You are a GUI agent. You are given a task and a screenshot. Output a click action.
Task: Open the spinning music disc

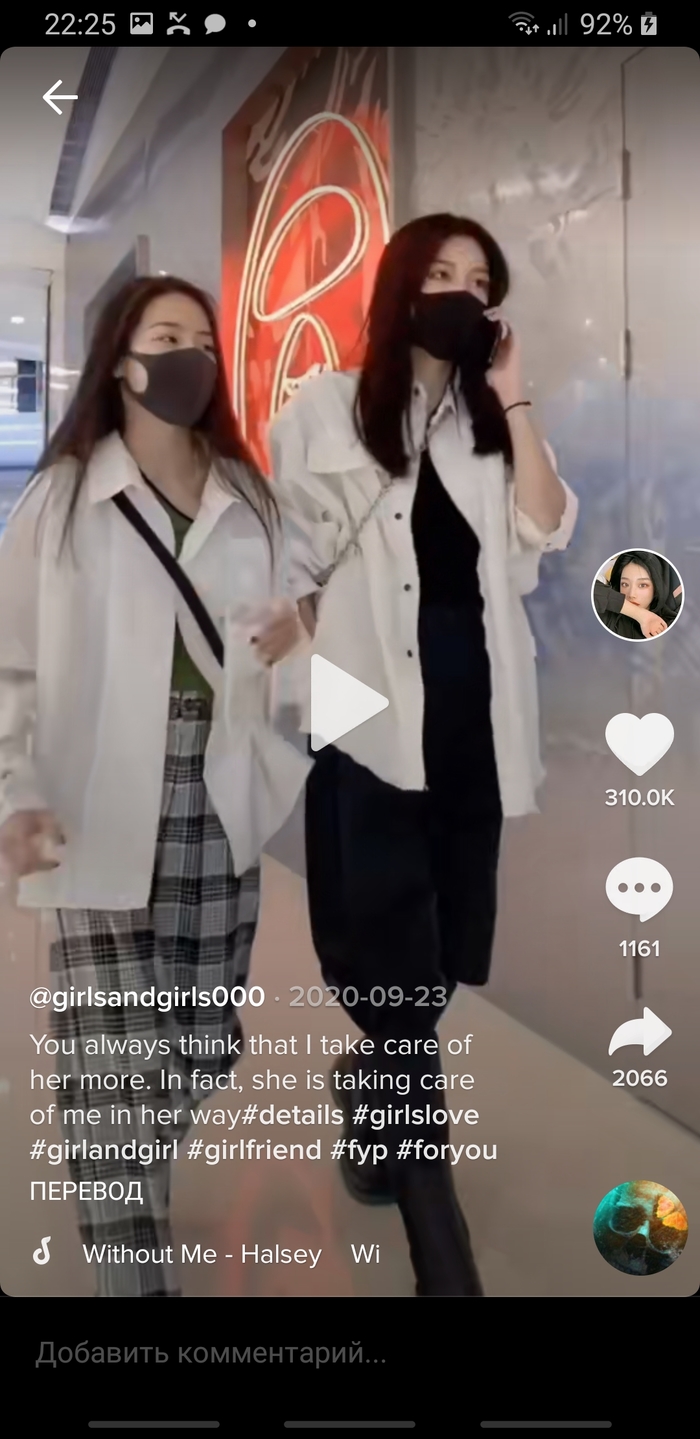coord(640,1228)
